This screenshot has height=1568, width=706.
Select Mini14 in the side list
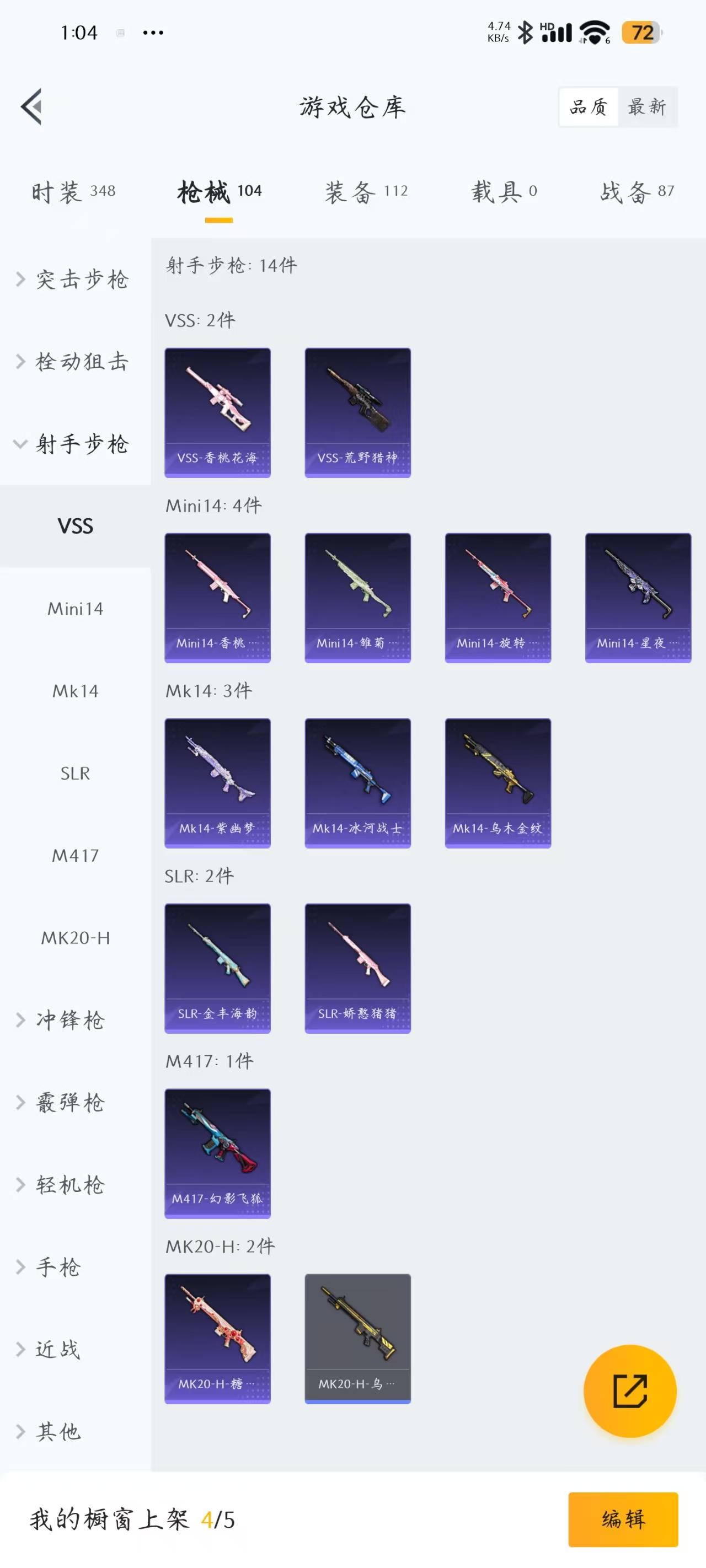click(75, 609)
